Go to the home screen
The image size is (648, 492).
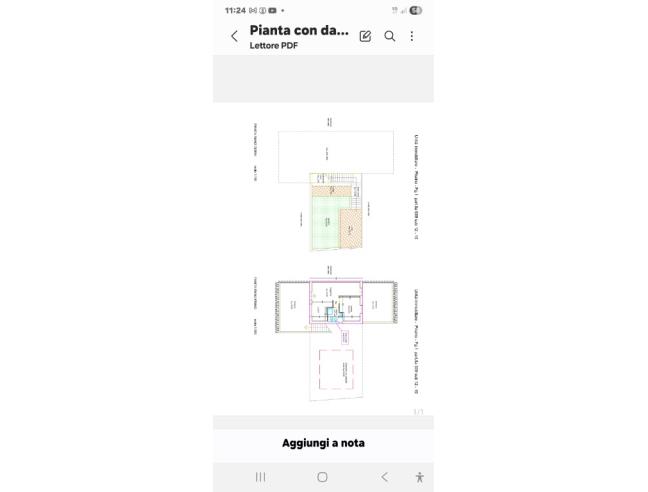322,477
